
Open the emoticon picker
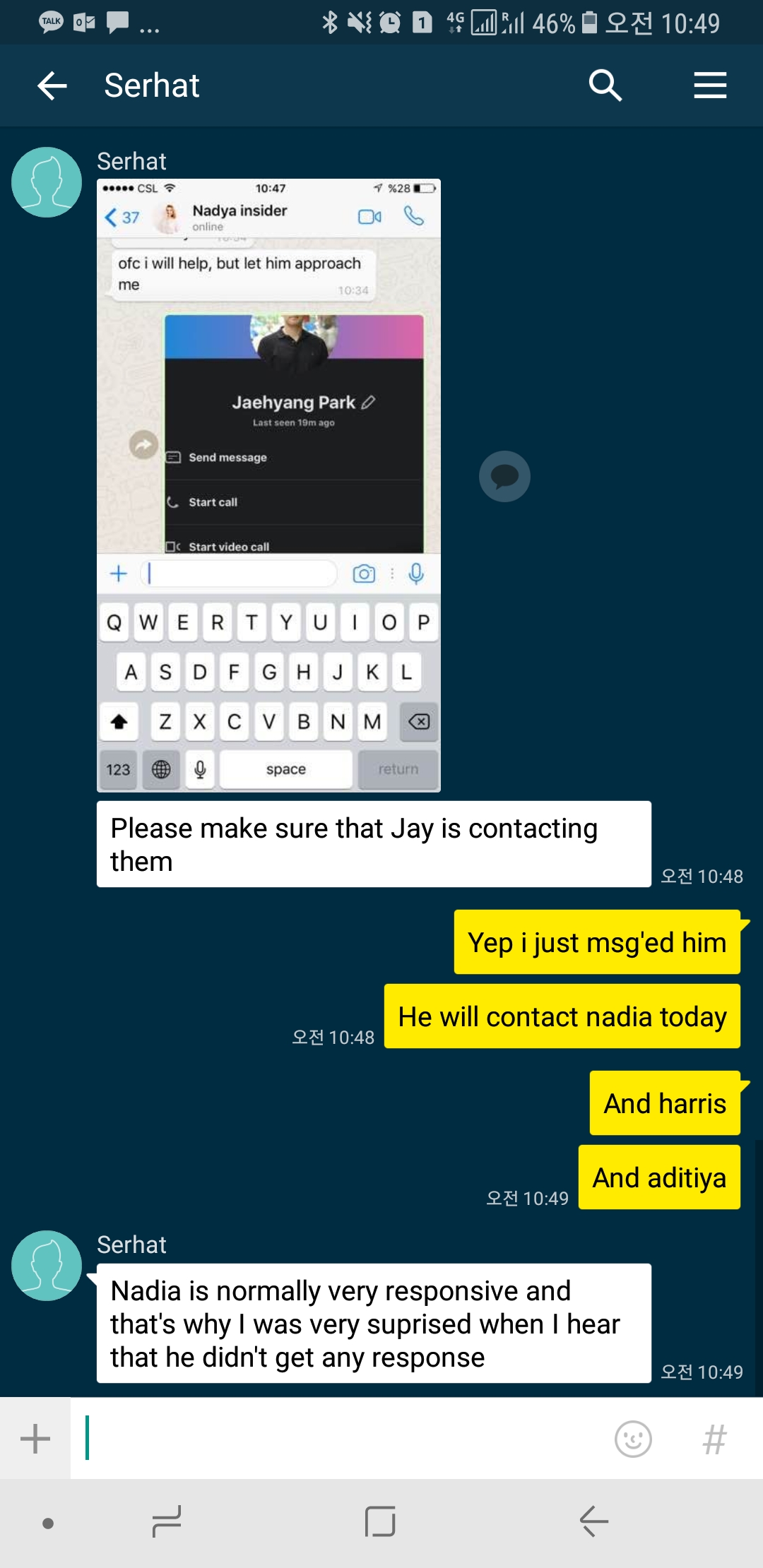point(633,1439)
